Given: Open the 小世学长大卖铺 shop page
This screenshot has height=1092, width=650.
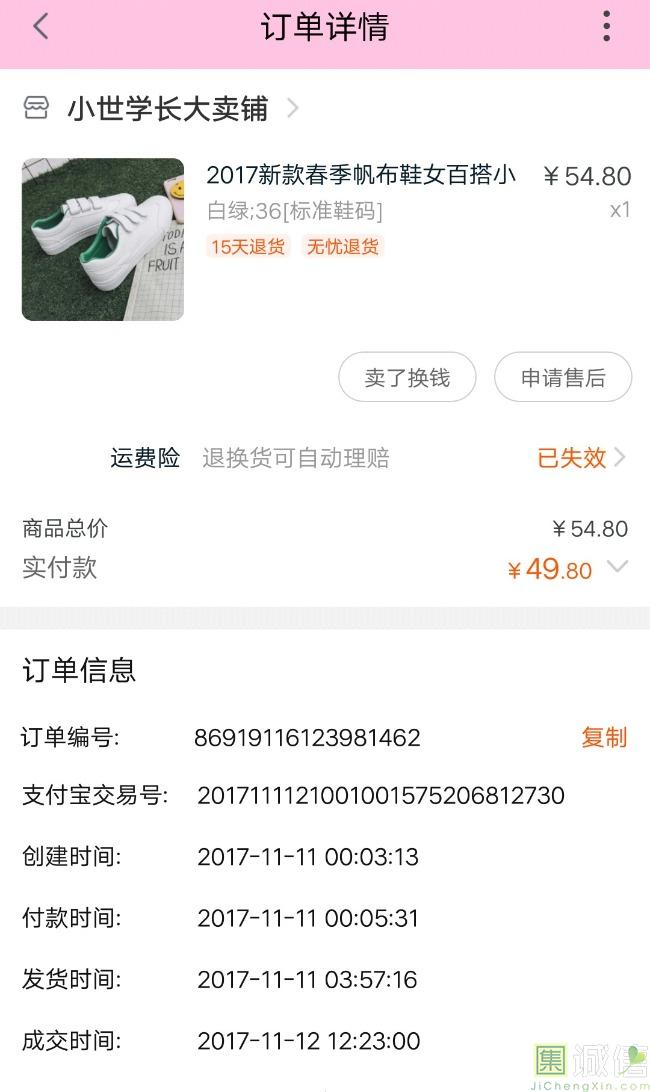Looking at the screenshot, I should pyautogui.click(x=167, y=108).
